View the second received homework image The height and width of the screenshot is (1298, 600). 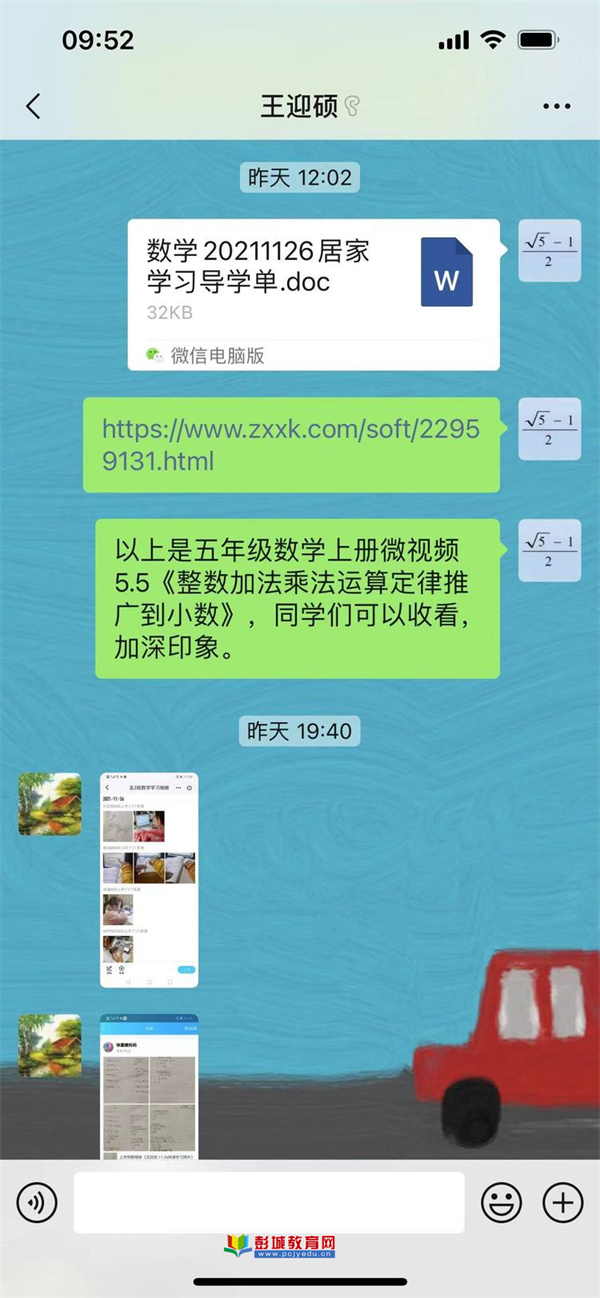click(x=149, y=1086)
